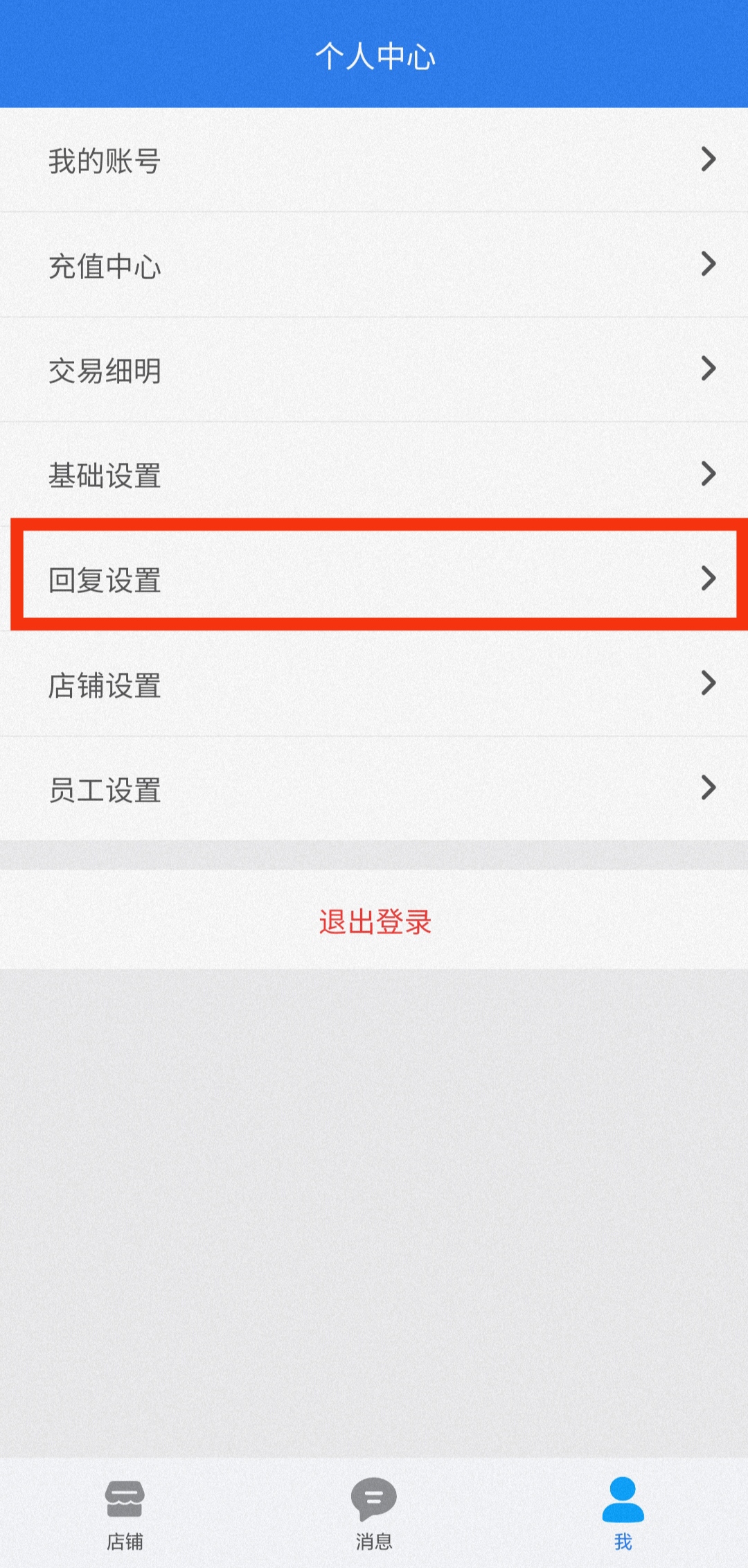The image size is (748, 1568).
Task: Open 店铺设置 shop settings
Action: pos(374,685)
